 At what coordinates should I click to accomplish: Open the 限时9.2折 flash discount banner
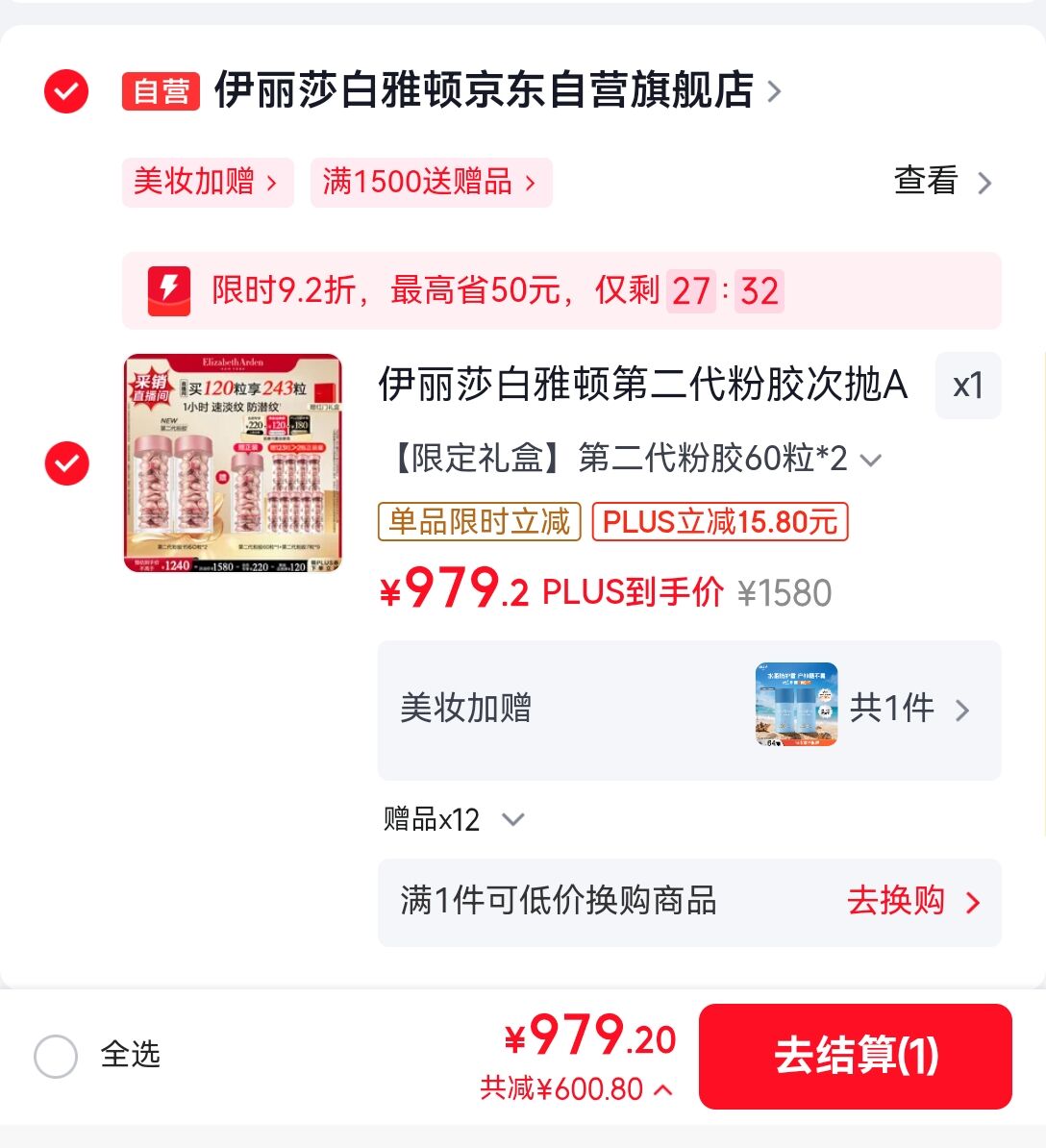click(560, 290)
